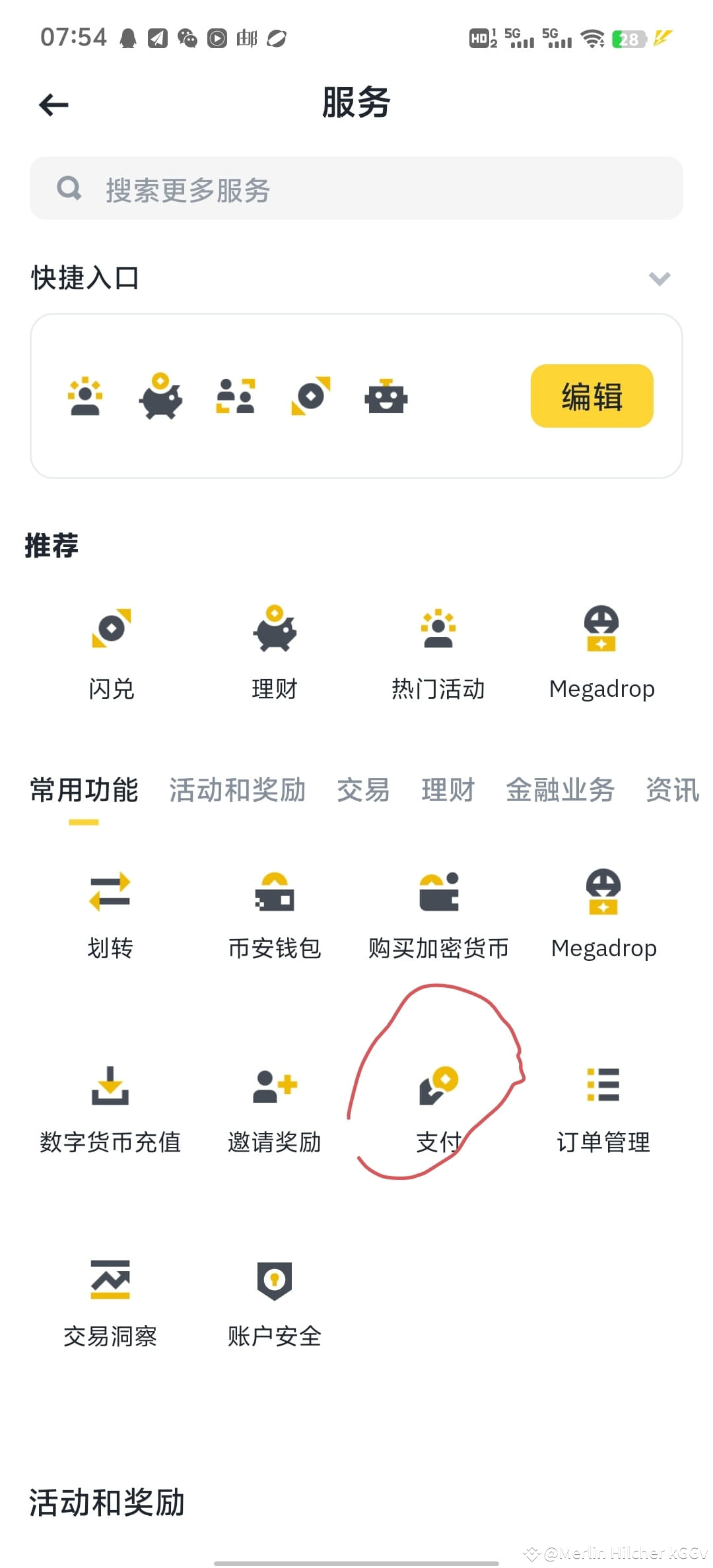This screenshot has height=1568, width=713.
Task: Tap the back arrow at top left
Action: 53,104
